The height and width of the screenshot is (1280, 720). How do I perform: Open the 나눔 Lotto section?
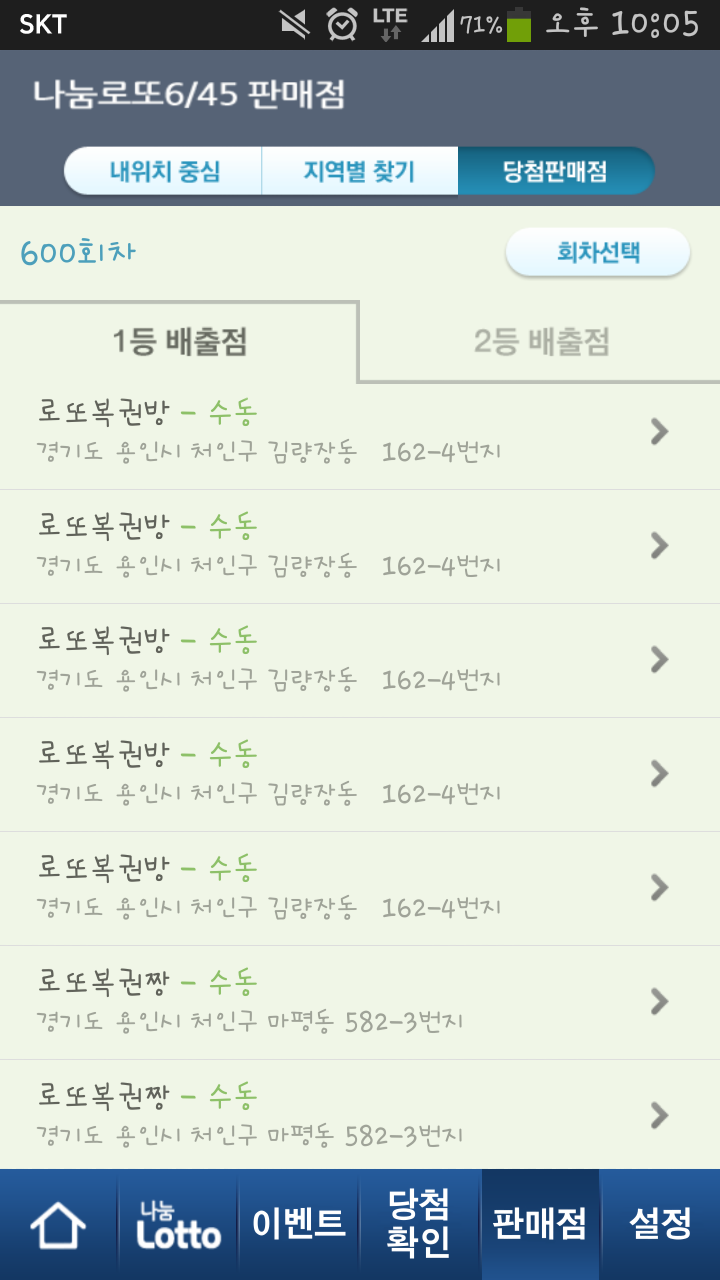coord(179,1224)
